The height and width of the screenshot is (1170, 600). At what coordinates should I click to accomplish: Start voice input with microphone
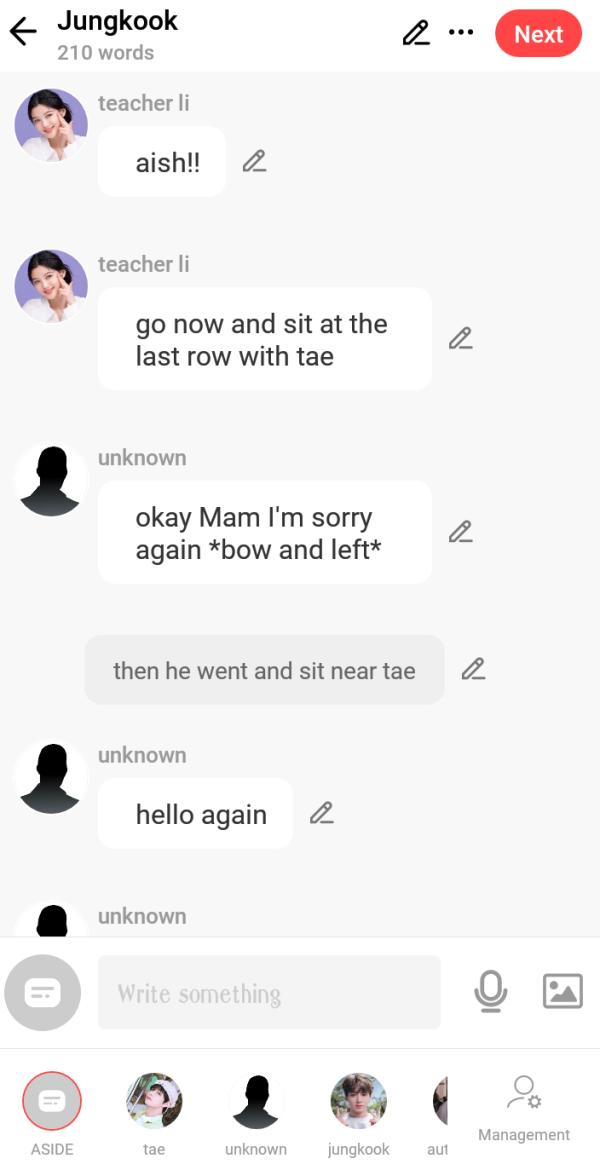click(490, 991)
